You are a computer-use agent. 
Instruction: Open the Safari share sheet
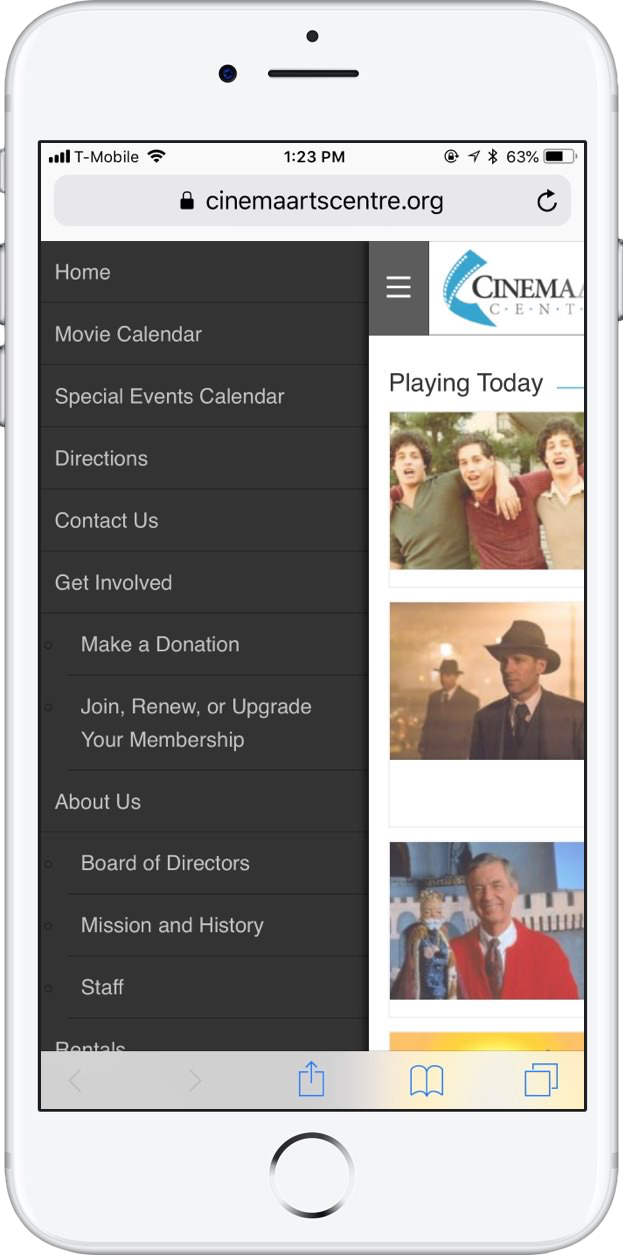(311, 1079)
